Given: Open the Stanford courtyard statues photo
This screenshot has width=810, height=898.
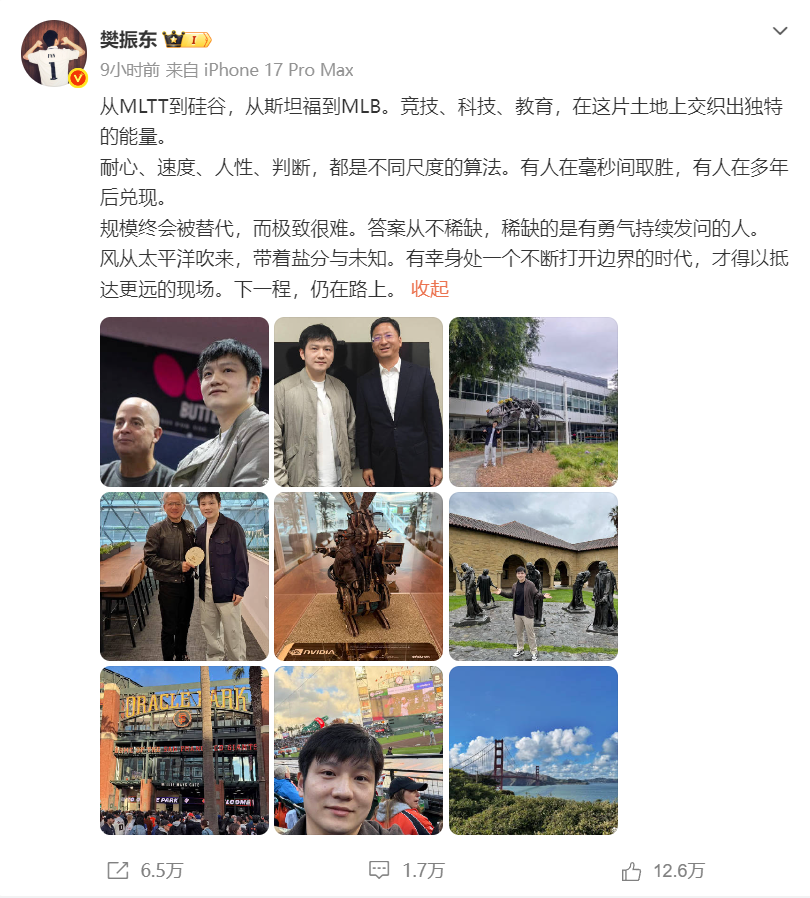Looking at the screenshot, I should [x=533, y=576].
